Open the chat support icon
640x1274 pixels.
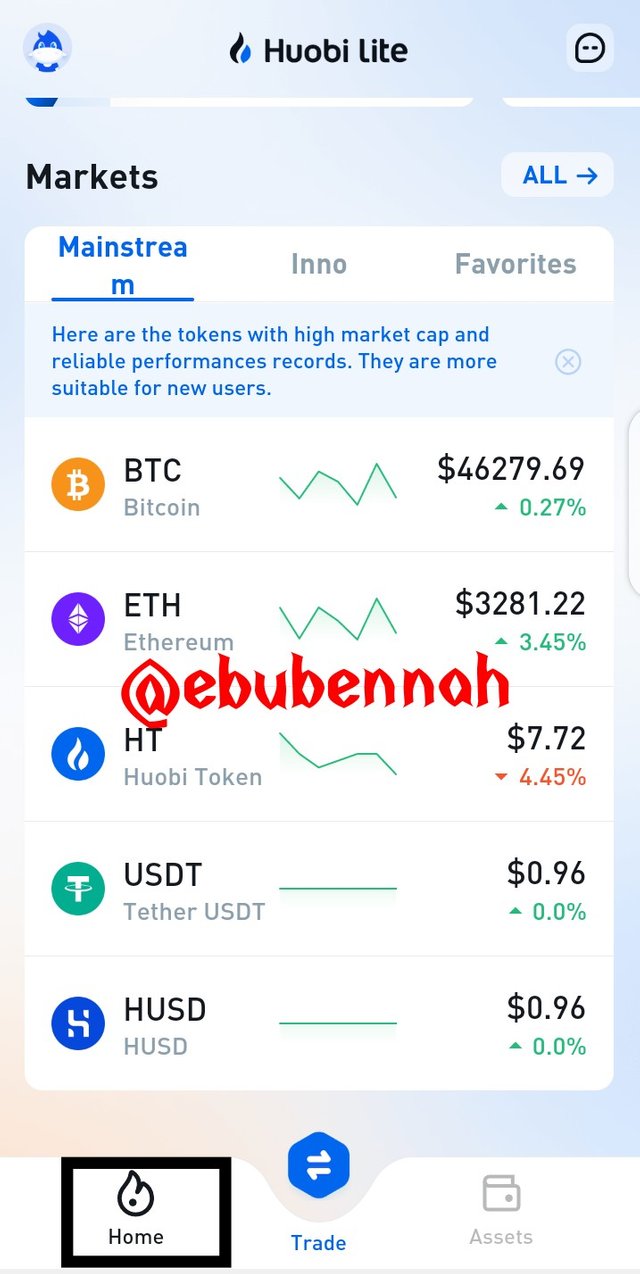590,48
